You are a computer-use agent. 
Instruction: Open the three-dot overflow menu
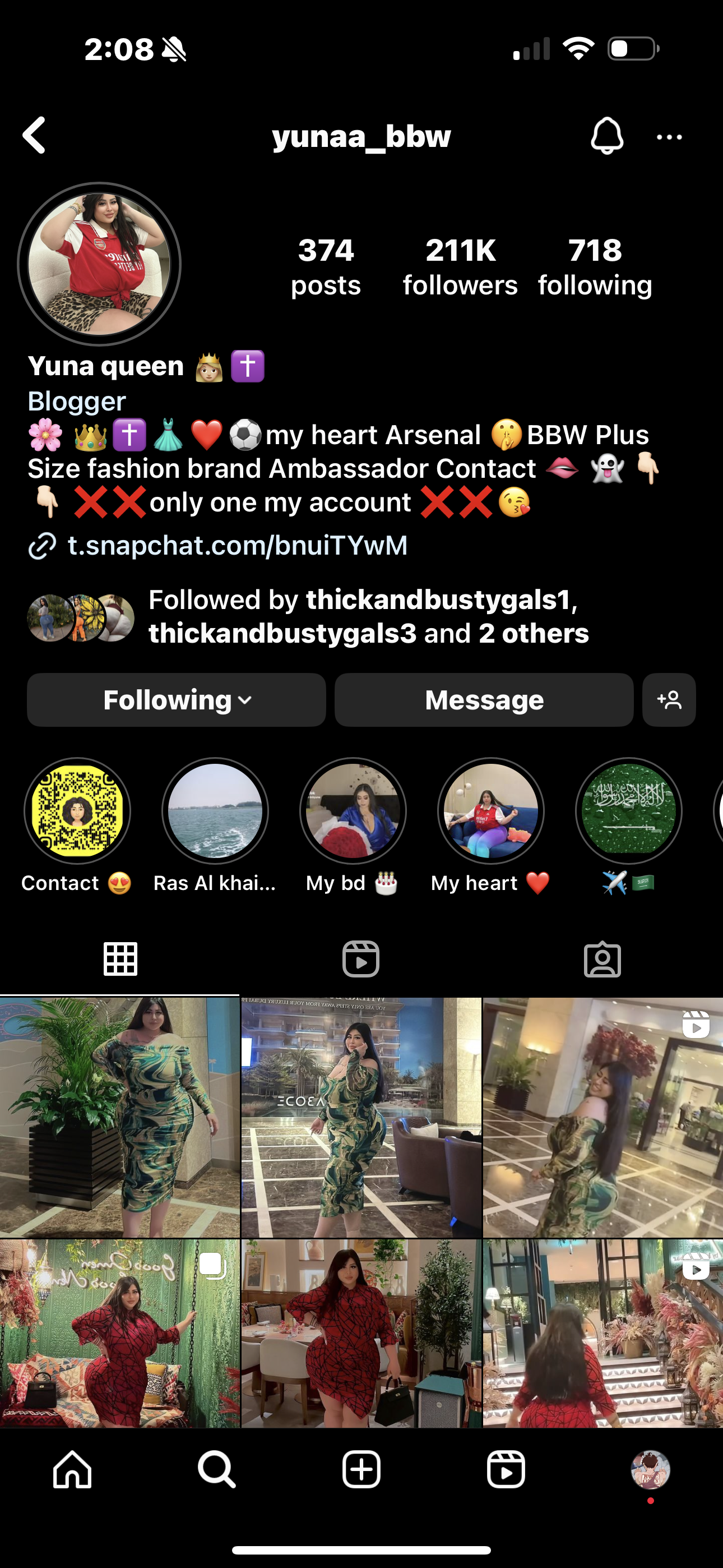coord(669,137)
